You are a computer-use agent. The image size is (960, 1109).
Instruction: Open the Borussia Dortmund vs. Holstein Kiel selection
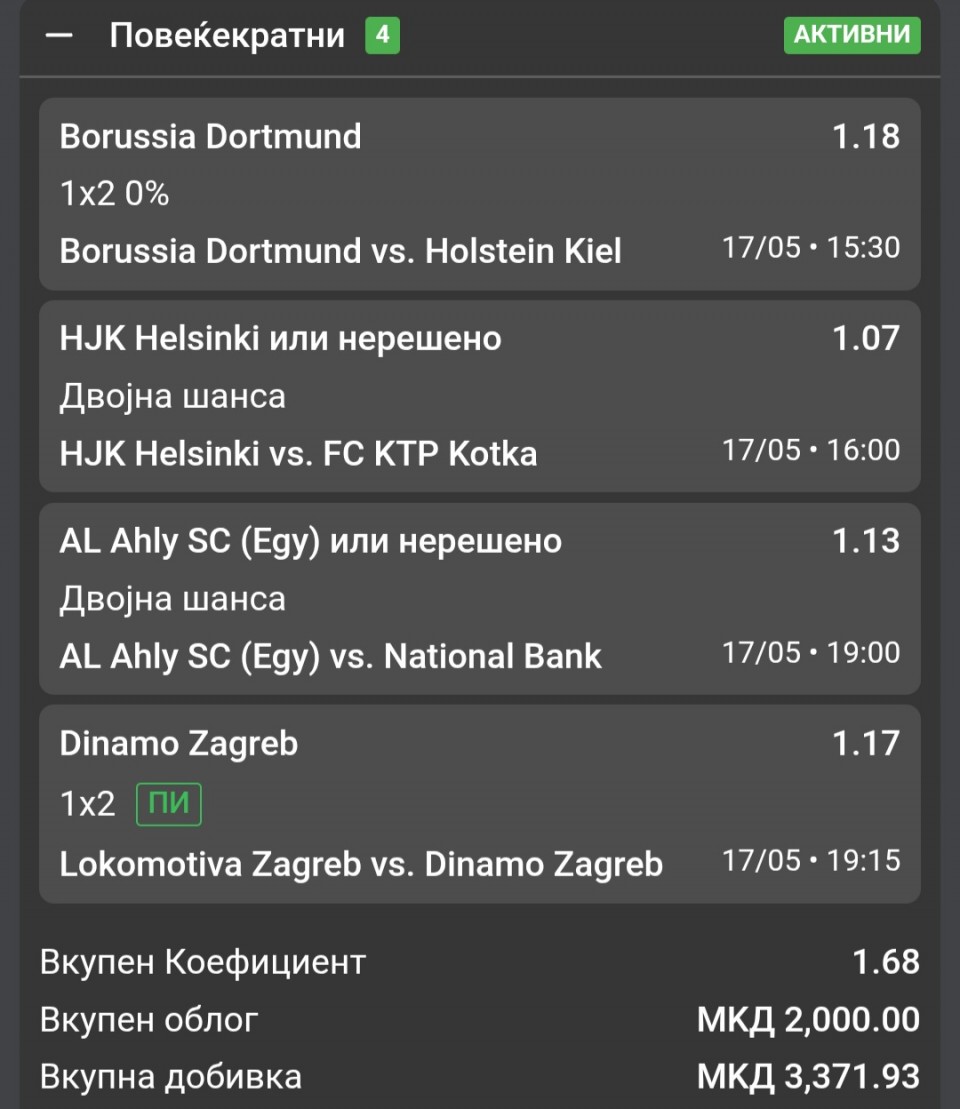(x=479, y=194)
